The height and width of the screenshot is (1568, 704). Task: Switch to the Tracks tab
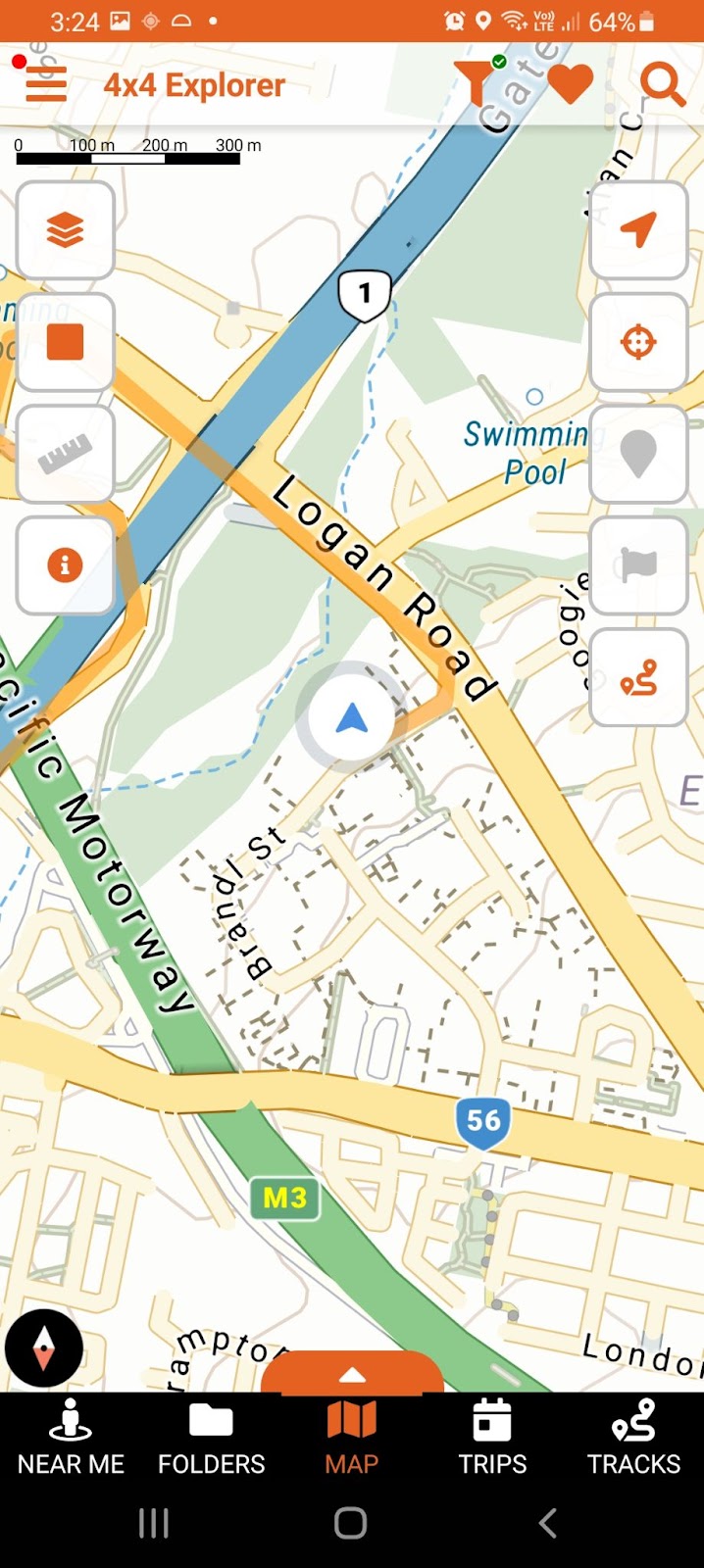[x=633, y=1439]
